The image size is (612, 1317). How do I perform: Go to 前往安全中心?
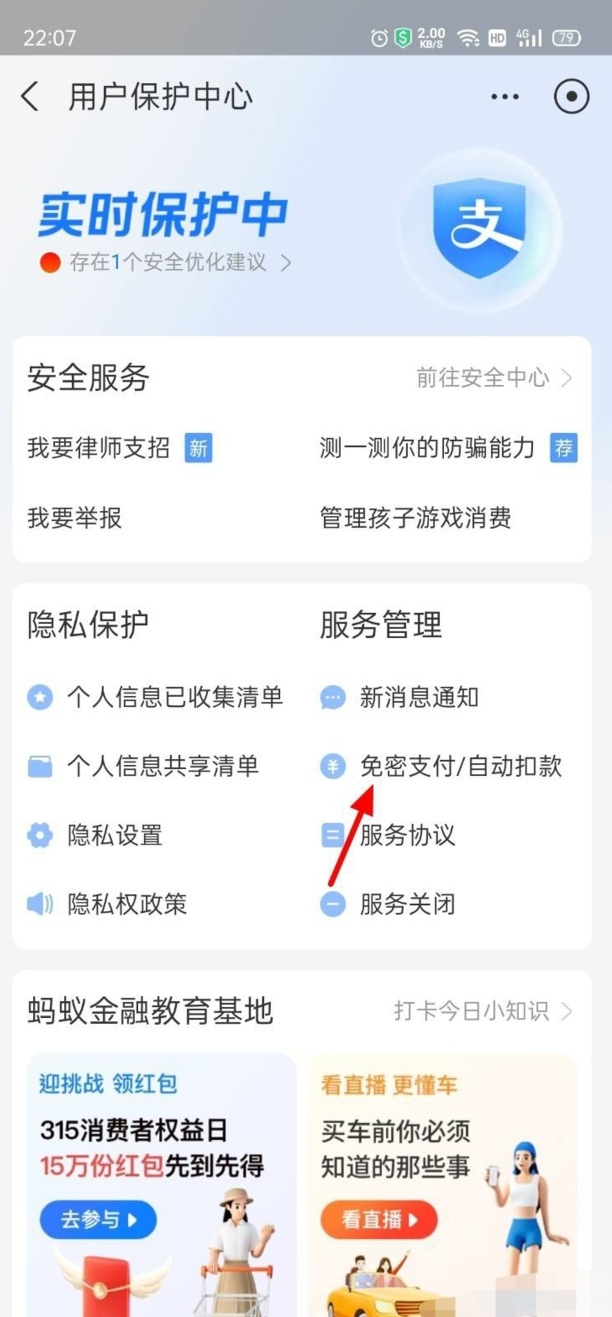494,378
